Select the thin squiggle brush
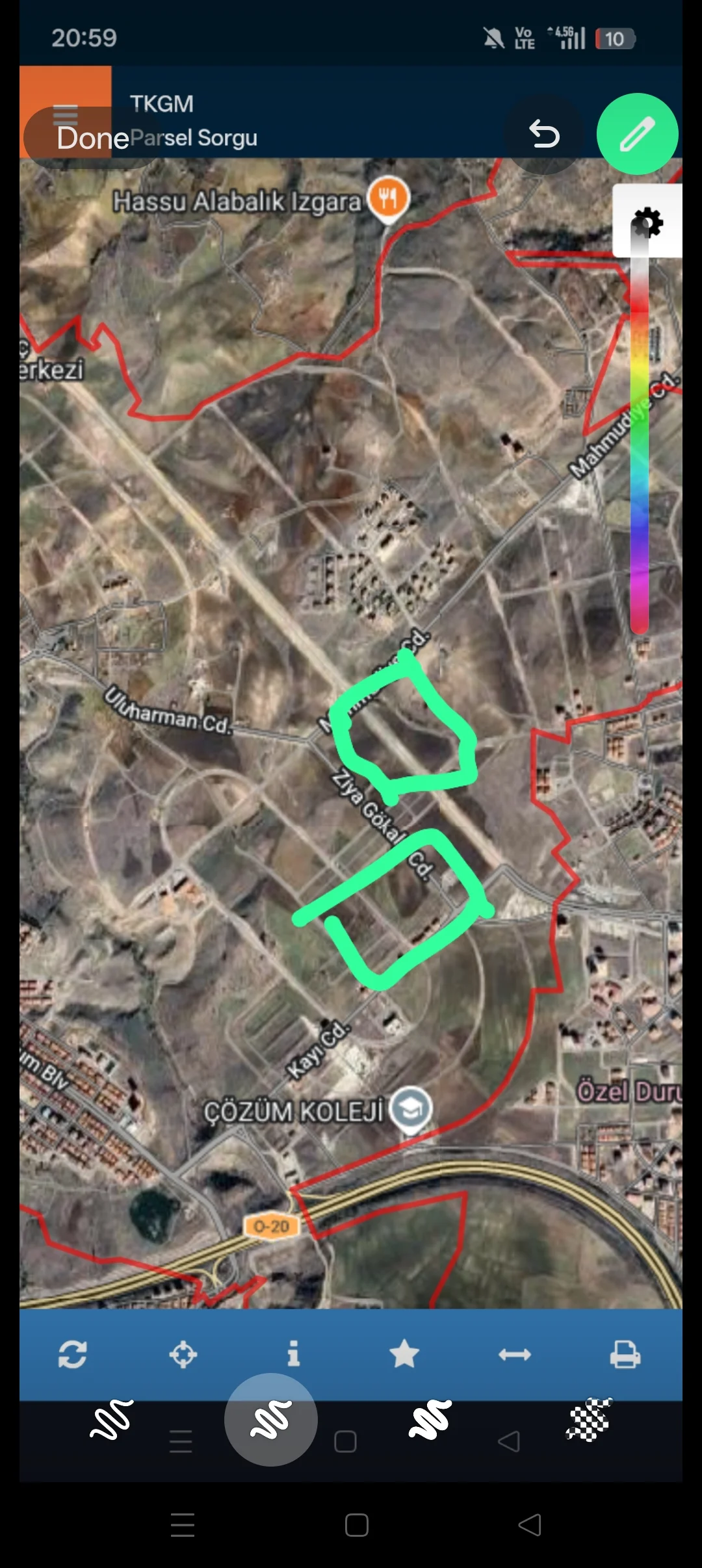Screen dimensions: 702x1568 (x=112, y=1420)
